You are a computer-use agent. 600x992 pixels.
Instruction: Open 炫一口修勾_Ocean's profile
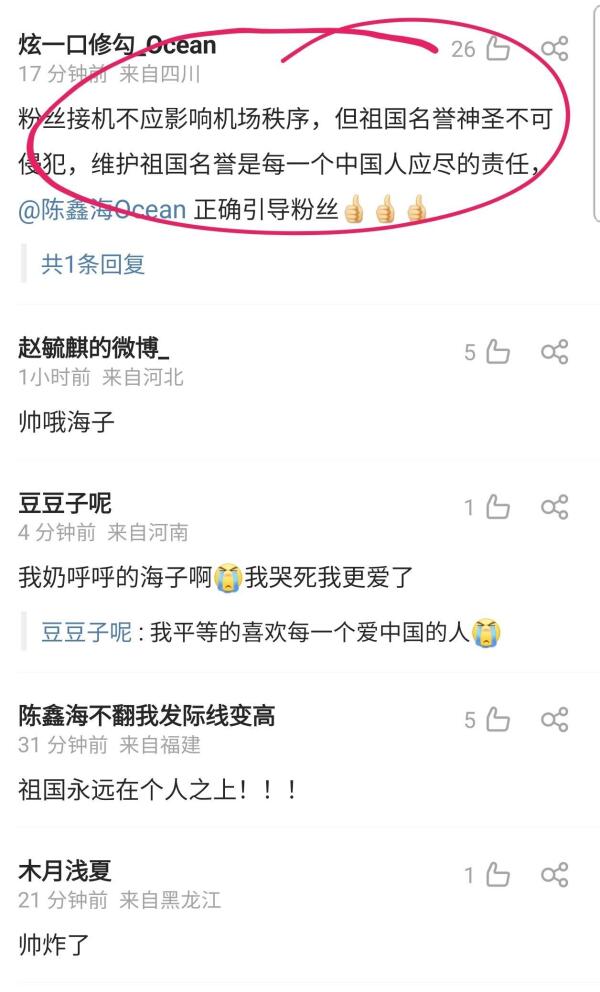(x=117, y=46)
